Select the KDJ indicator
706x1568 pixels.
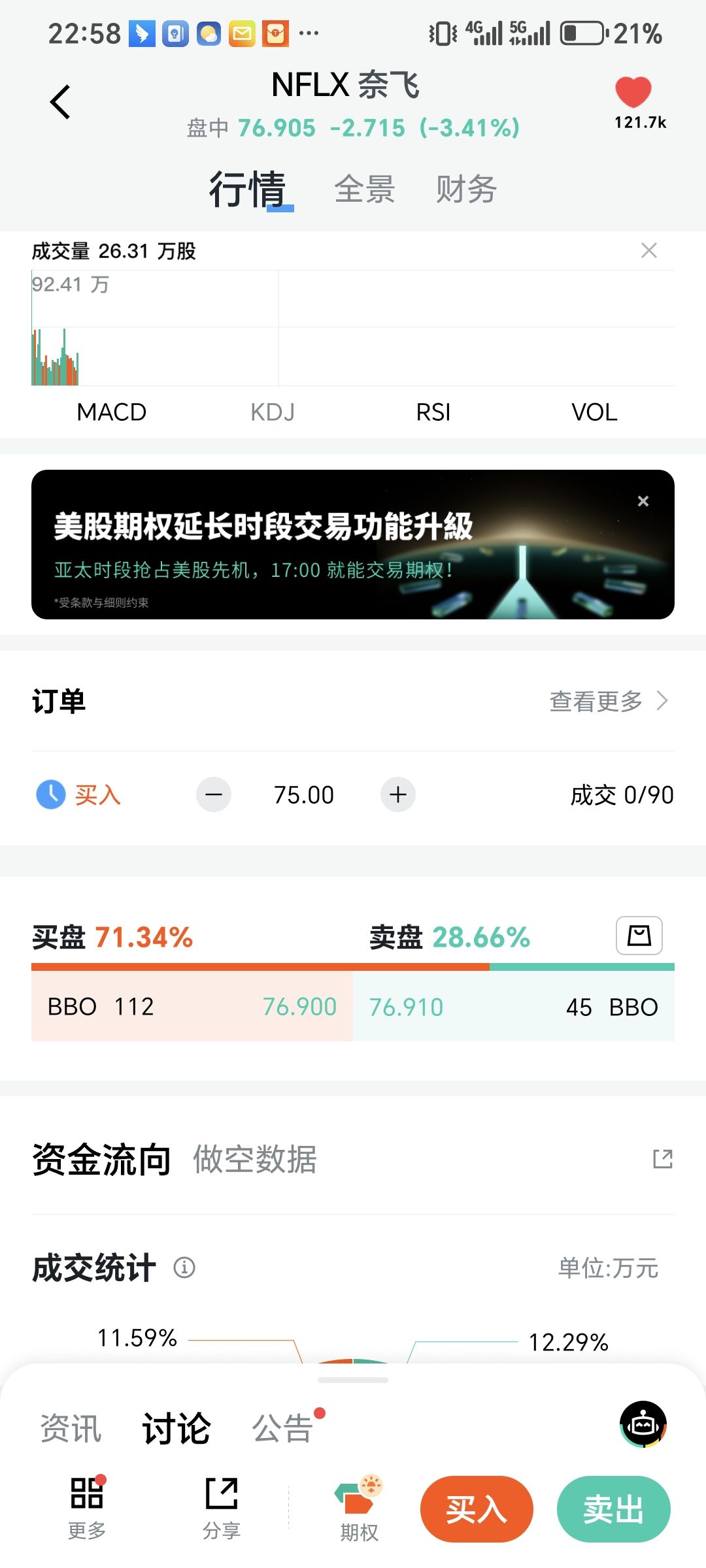tap(273, 412)
